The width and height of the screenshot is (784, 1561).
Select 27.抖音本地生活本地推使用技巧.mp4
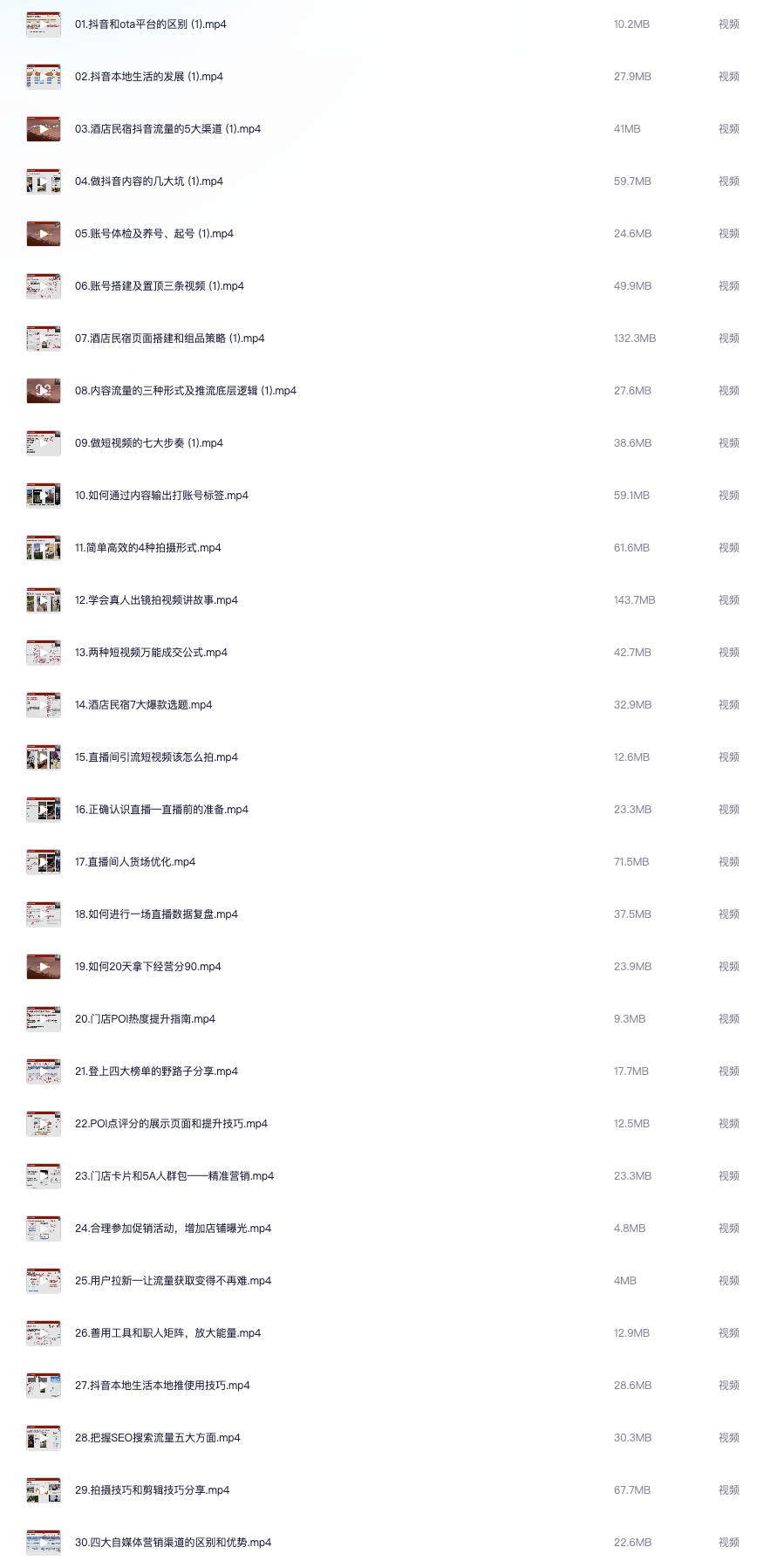point(162,1386)
